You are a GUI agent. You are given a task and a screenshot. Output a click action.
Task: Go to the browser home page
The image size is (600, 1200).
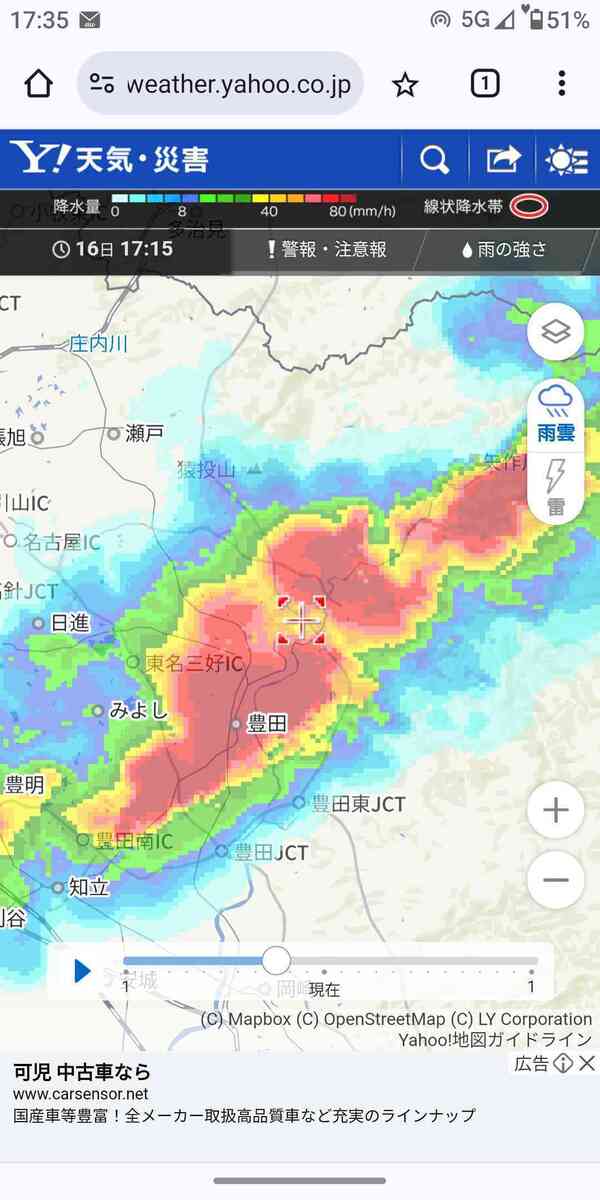pos(38,84)
